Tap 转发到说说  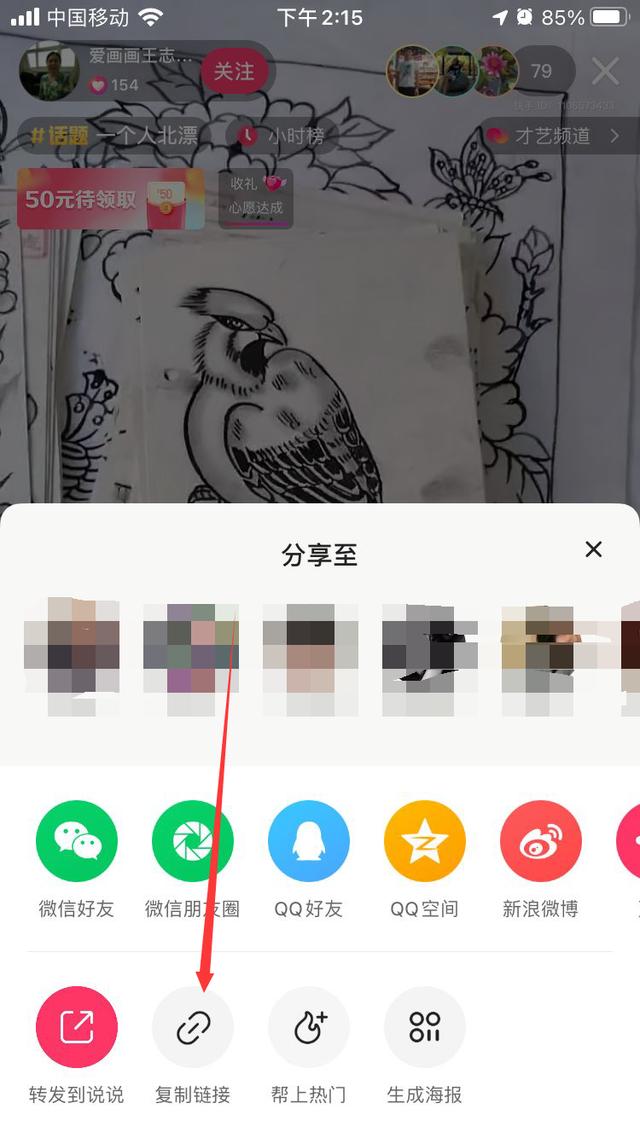coord(77,1027)
